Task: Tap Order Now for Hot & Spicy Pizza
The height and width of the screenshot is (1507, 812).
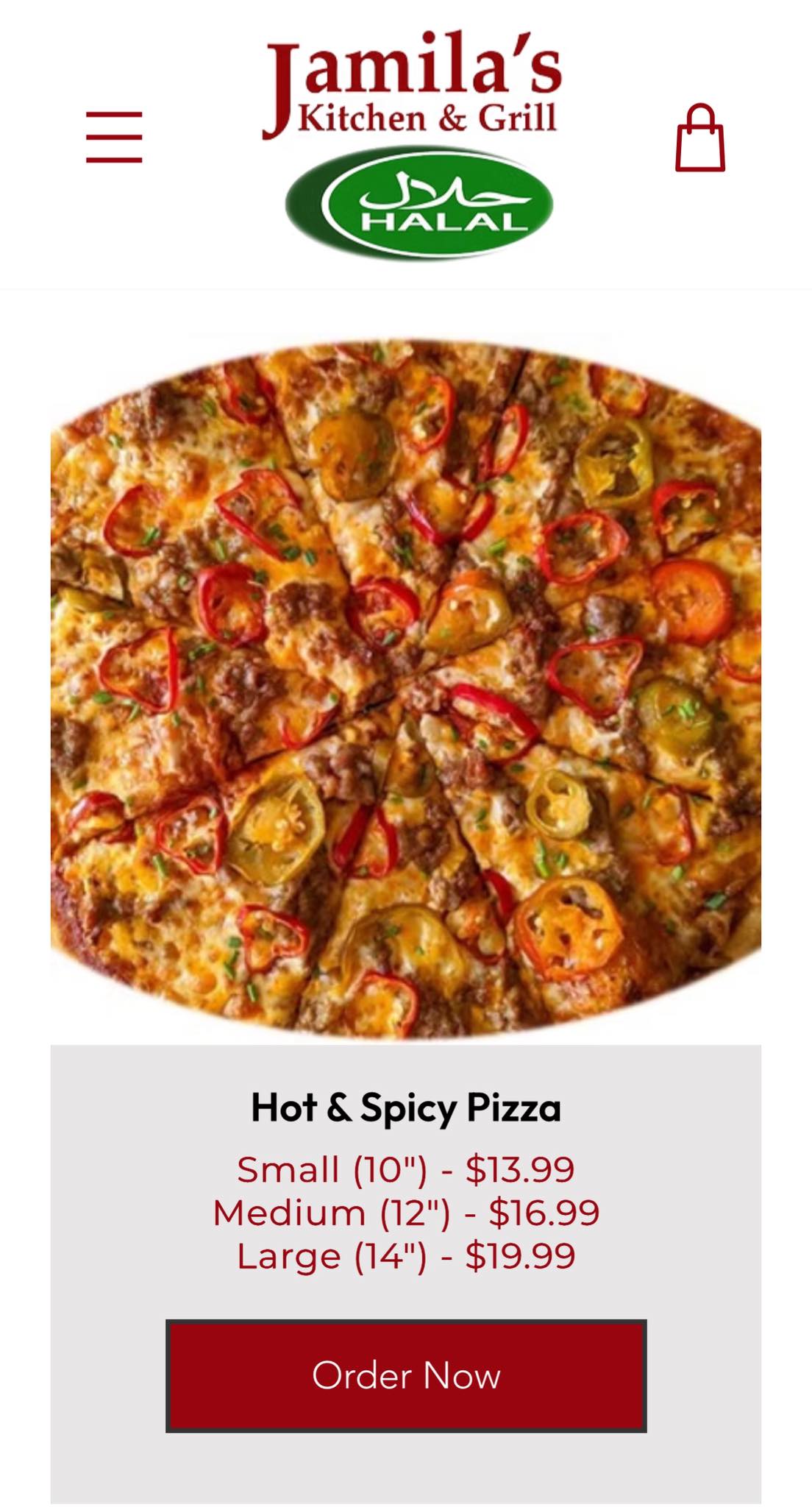Action: click(406, 1375)
